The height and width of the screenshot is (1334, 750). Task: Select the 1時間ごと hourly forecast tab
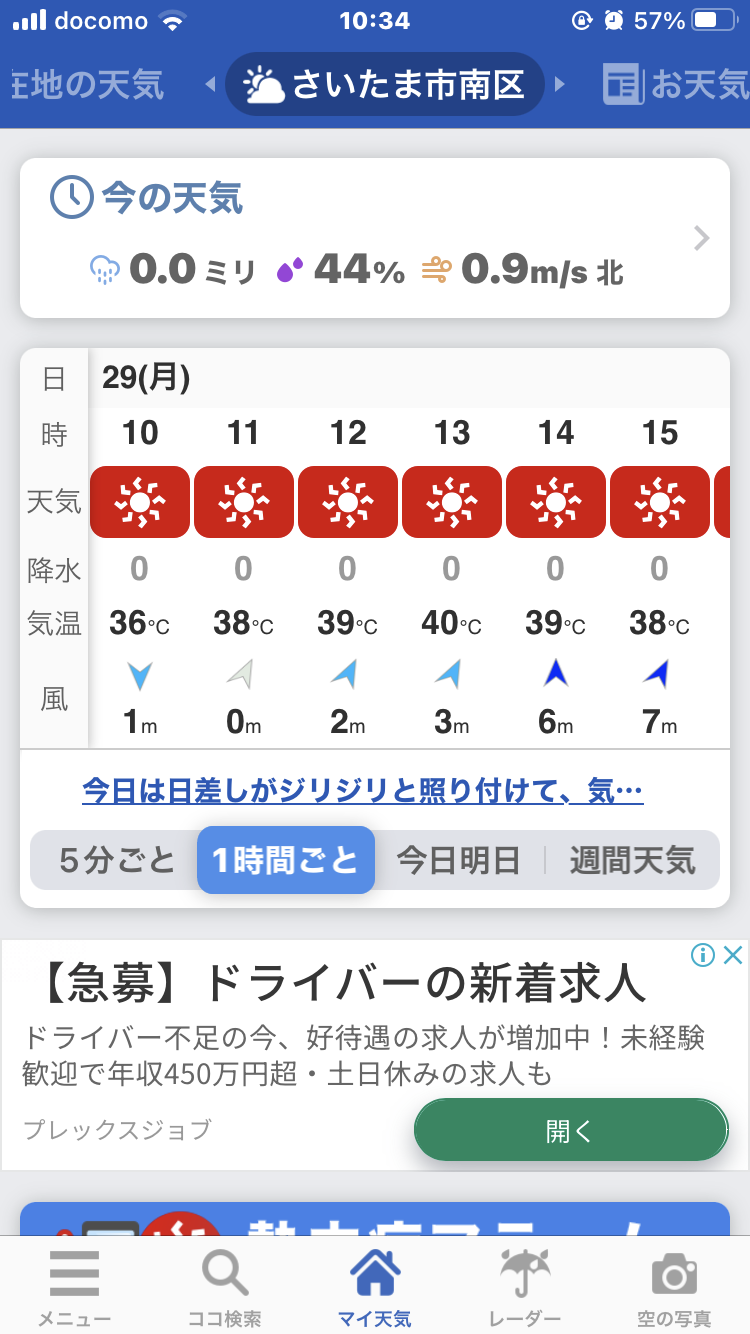coord(286,860)
